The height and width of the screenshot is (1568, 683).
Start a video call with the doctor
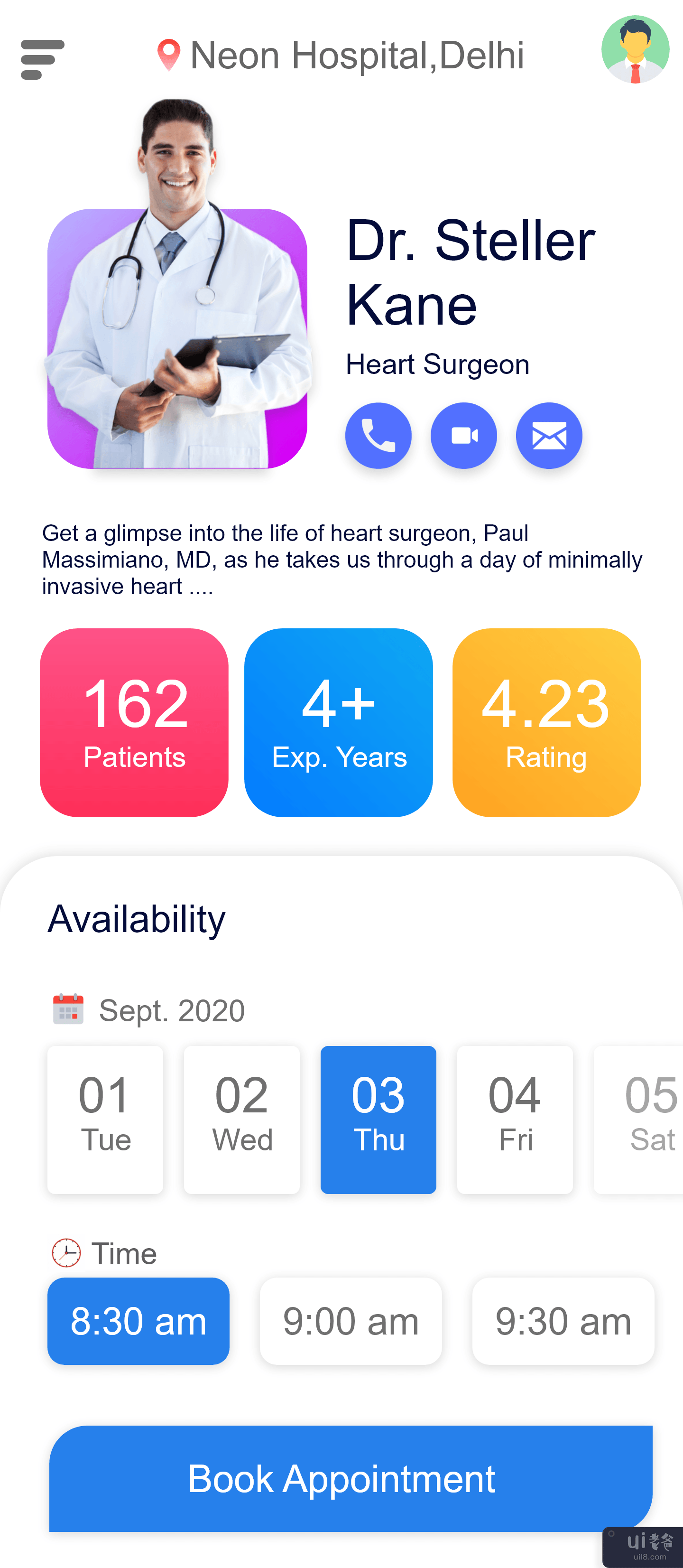pyautogui.click(x=463, y=436)
